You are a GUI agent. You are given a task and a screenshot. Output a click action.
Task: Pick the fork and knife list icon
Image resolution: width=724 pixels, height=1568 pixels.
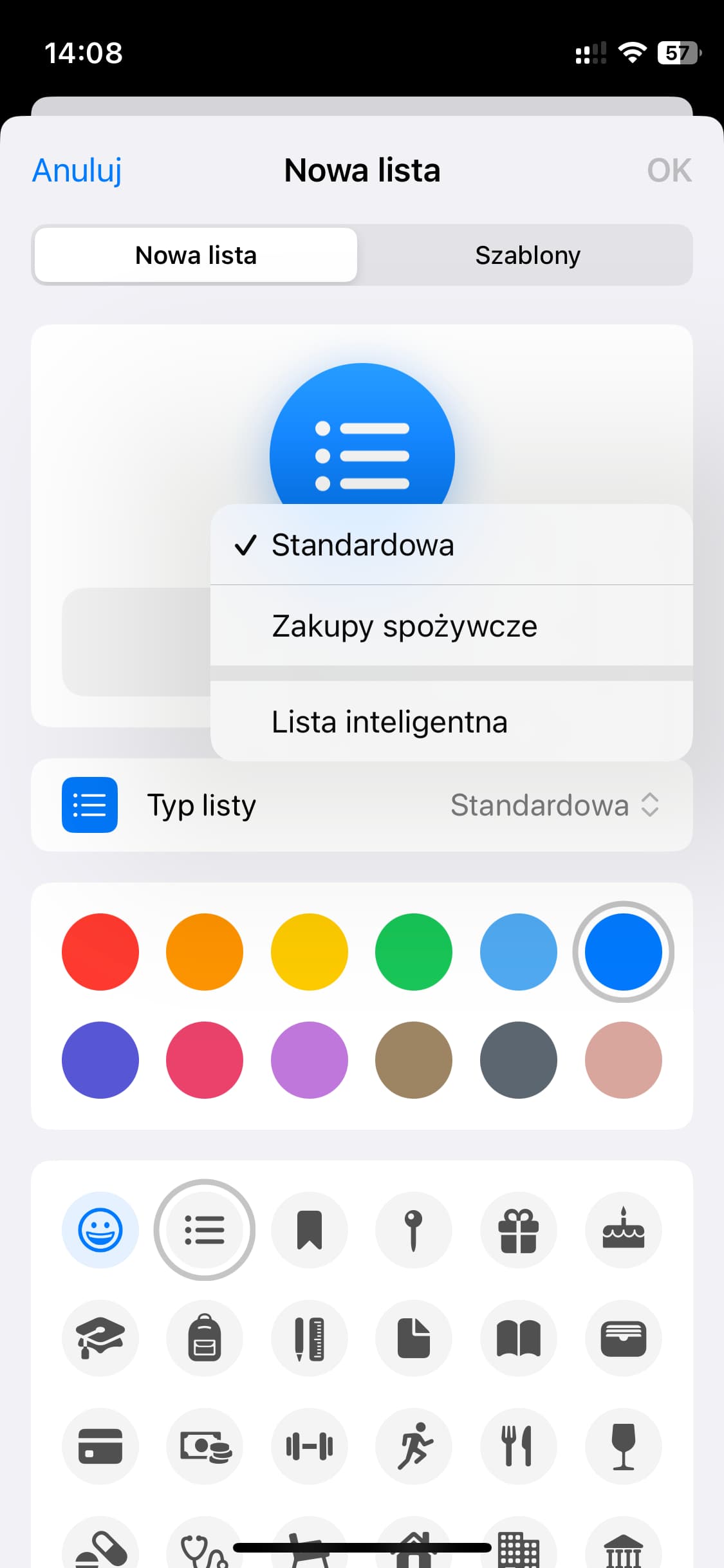(x=519, y=1446)
